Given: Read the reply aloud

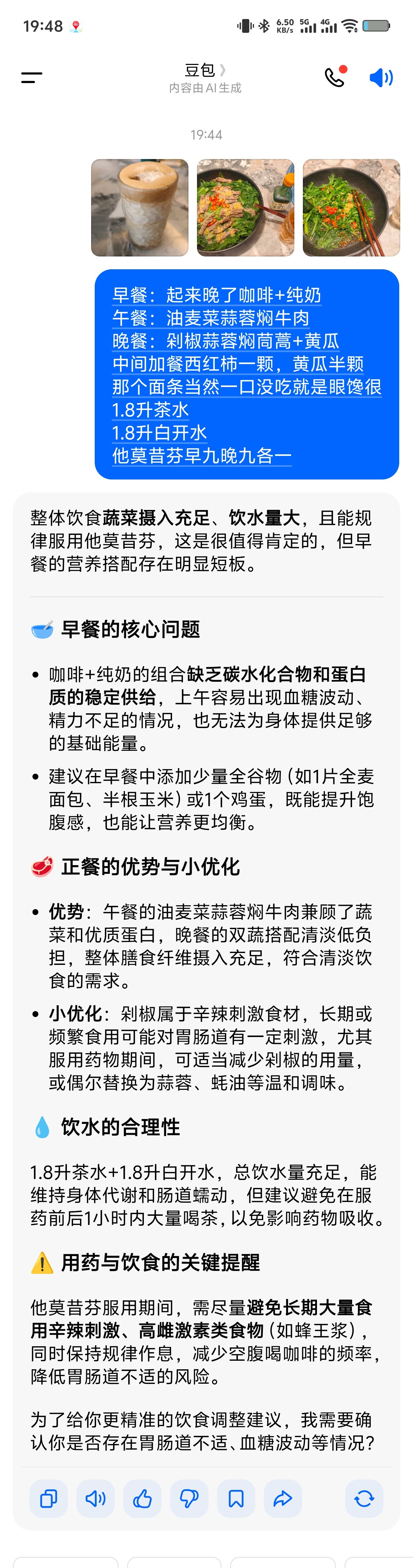Looking at the screenshot, I should [x=95, y=1498].
